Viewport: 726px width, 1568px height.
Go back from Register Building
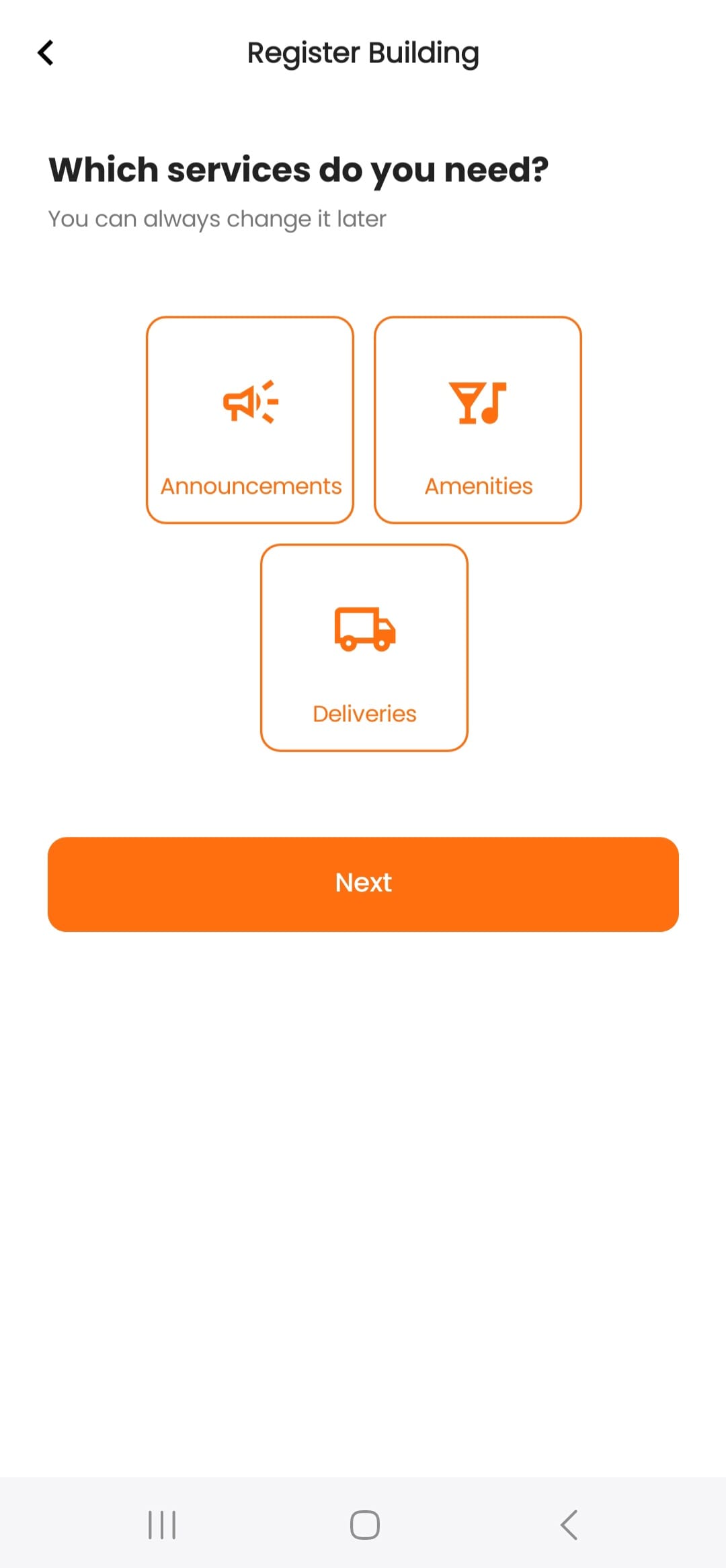click(46, 52)
